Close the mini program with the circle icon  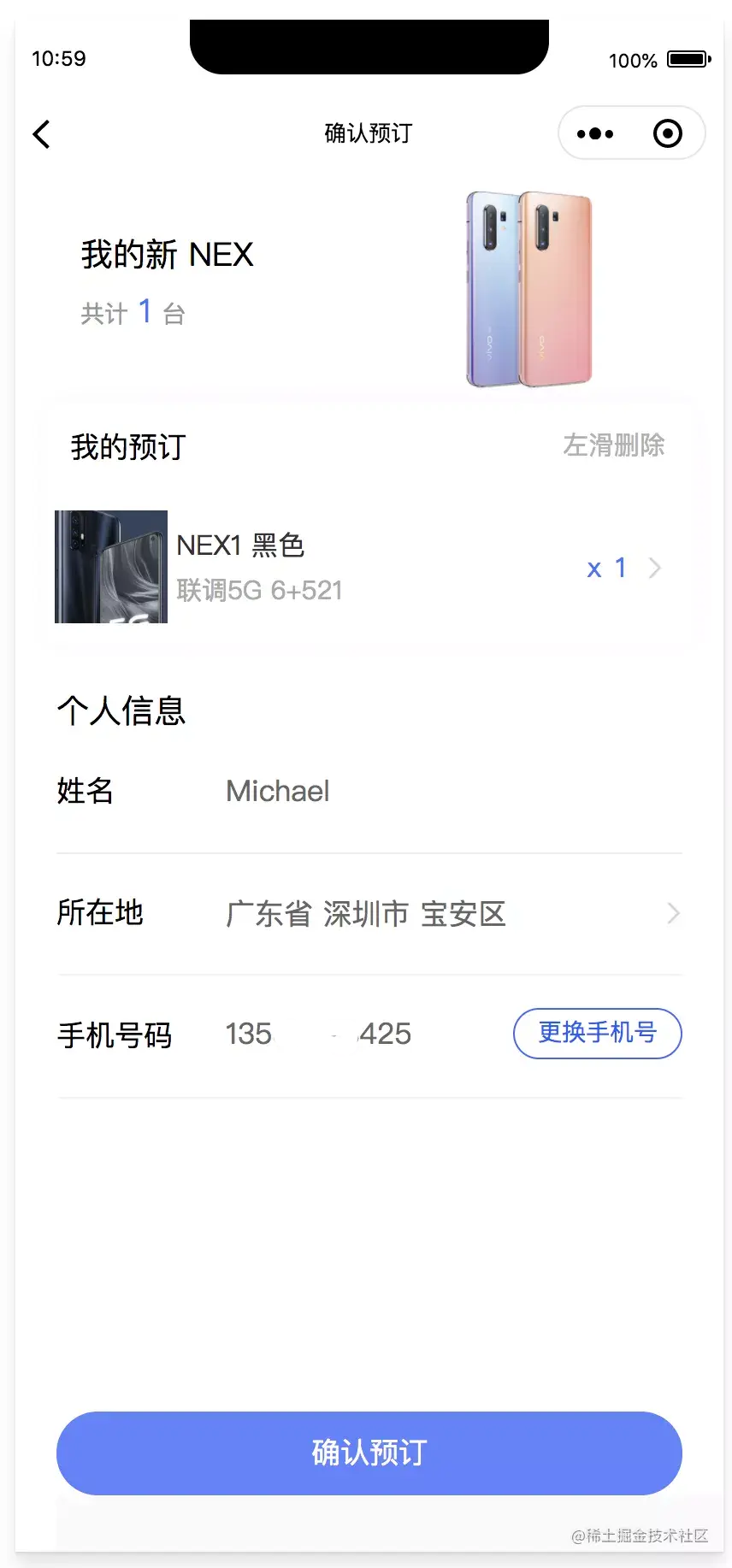pyautogui.click(x=667, y=134)
